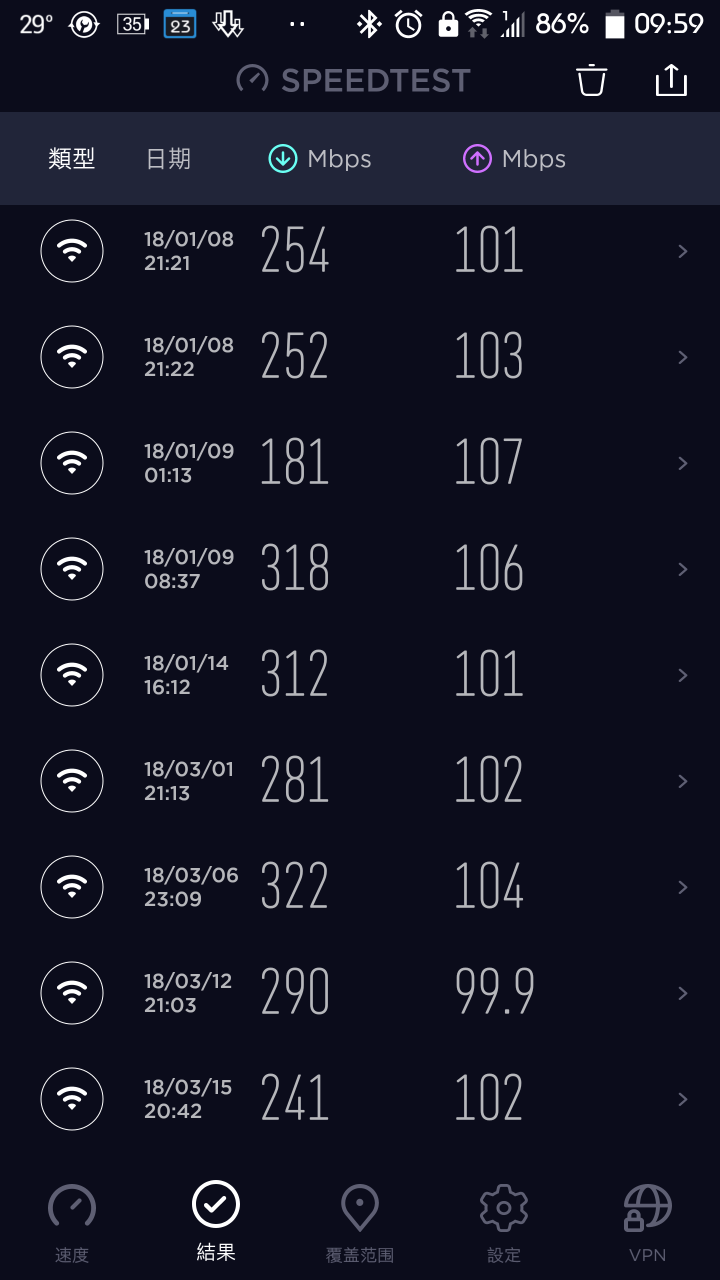The height and width of the screenshot is (1280, 720).
Task: Sort results by 日期 column
Action: [x=168, y=159]
